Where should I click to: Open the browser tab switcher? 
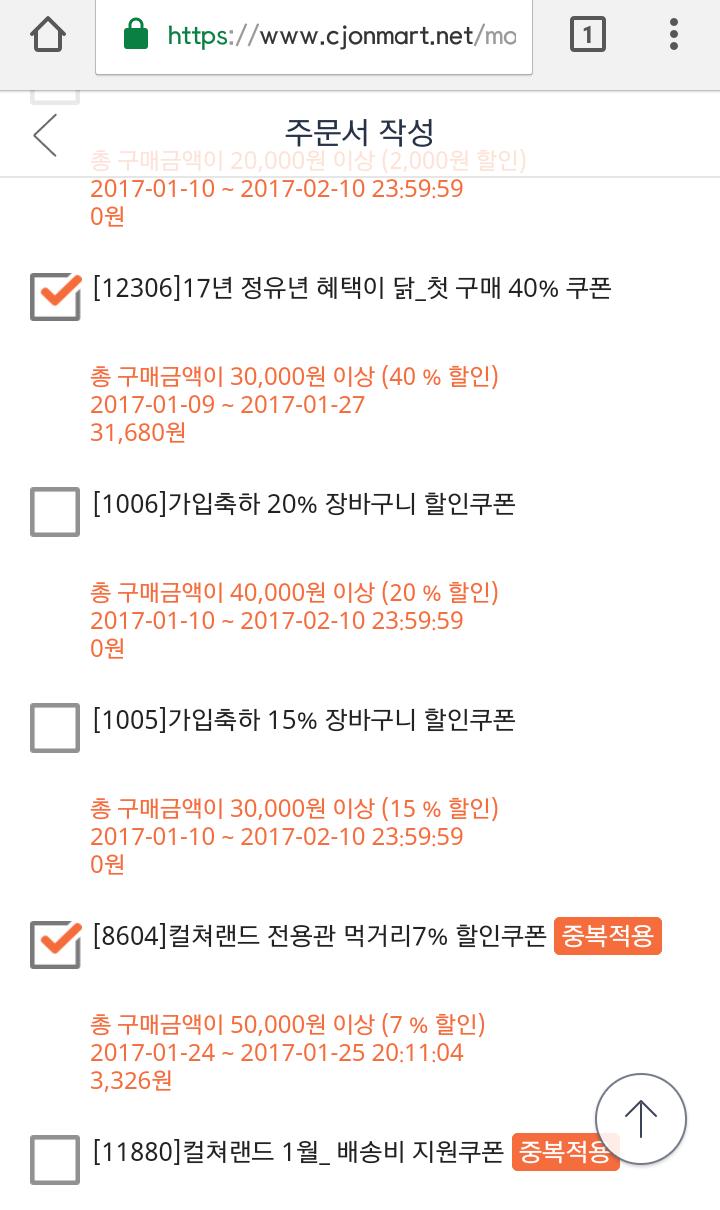coord(587,36)
